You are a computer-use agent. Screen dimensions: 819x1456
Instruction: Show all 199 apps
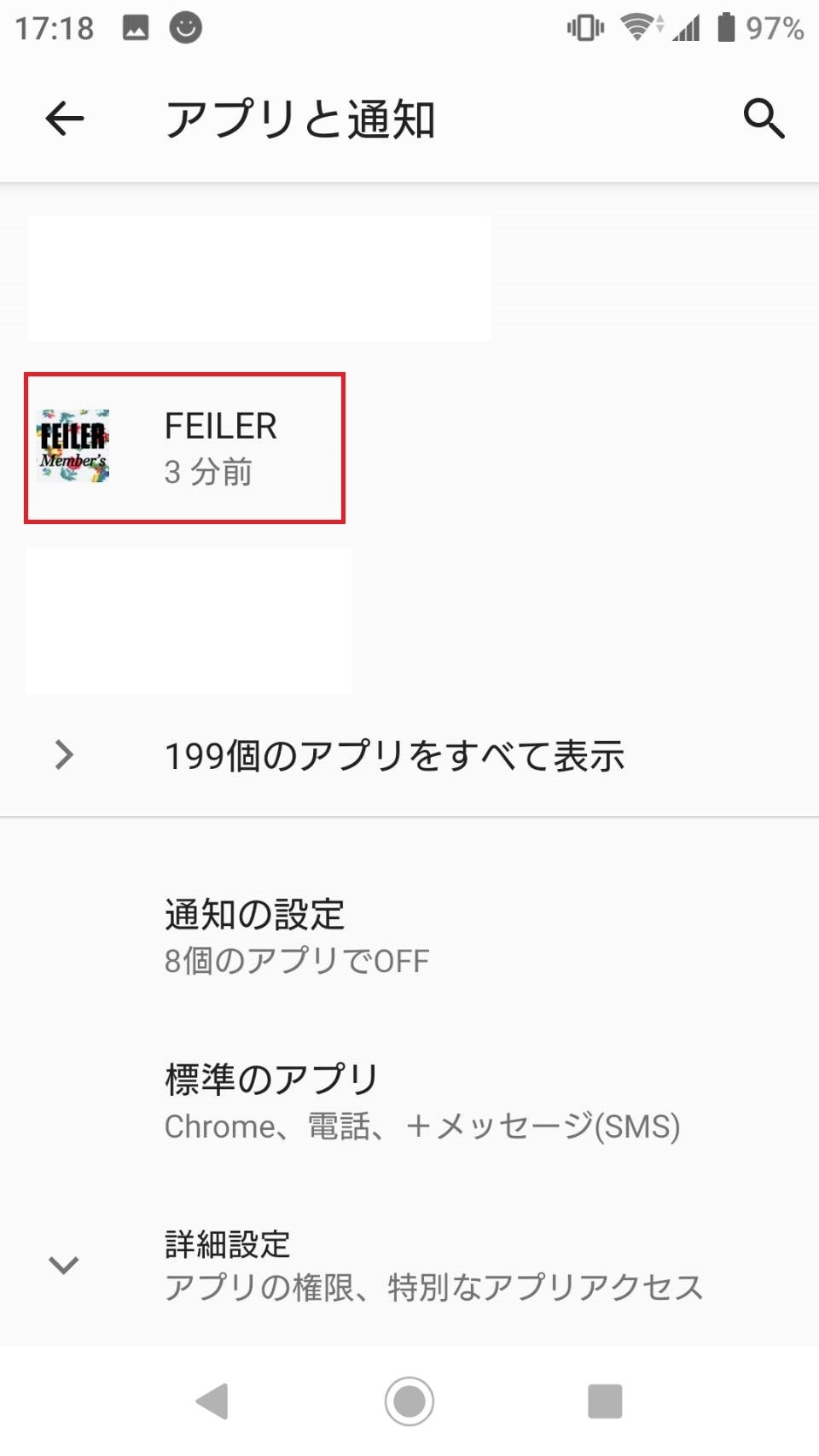[x=409, y=755]
